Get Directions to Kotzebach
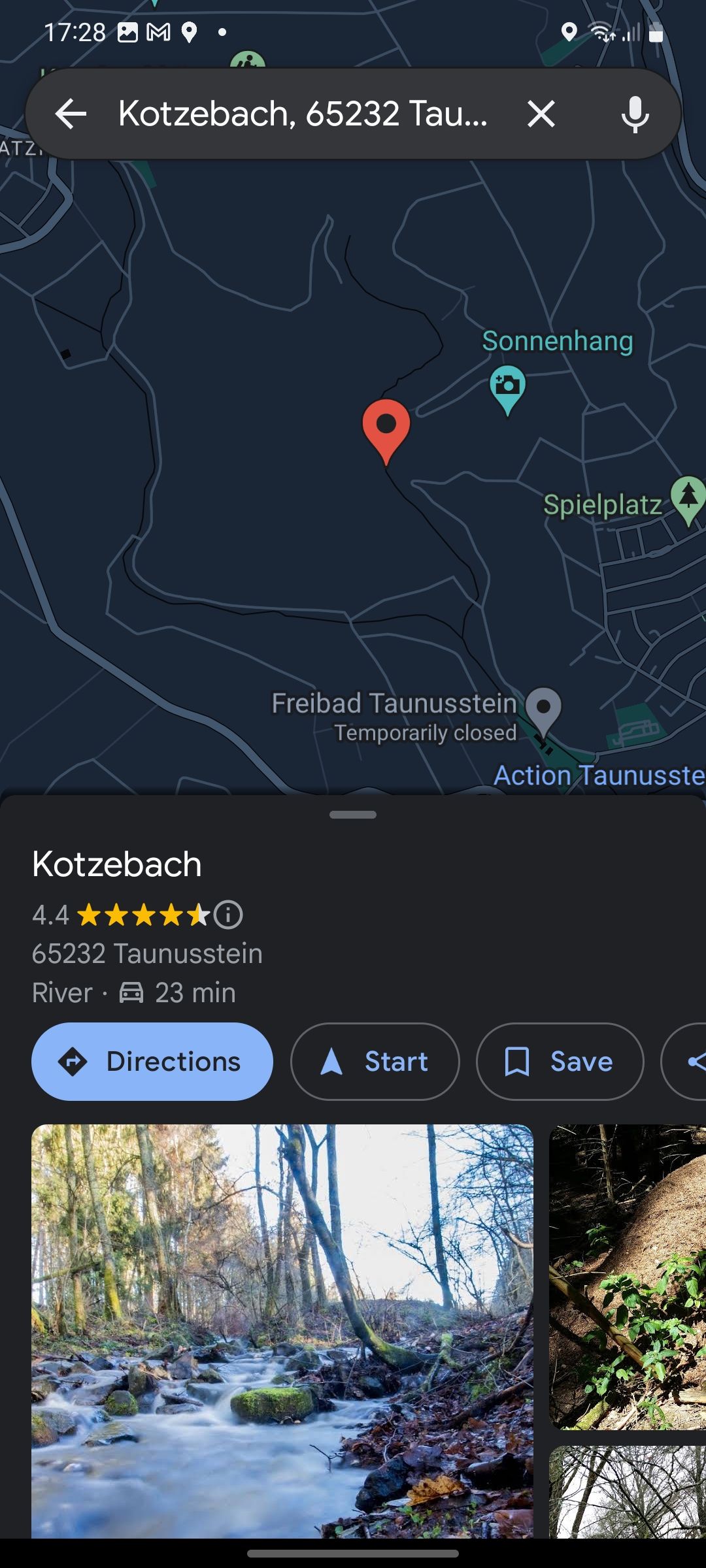The image size is (706, 1568). (x=152, y=1062)
